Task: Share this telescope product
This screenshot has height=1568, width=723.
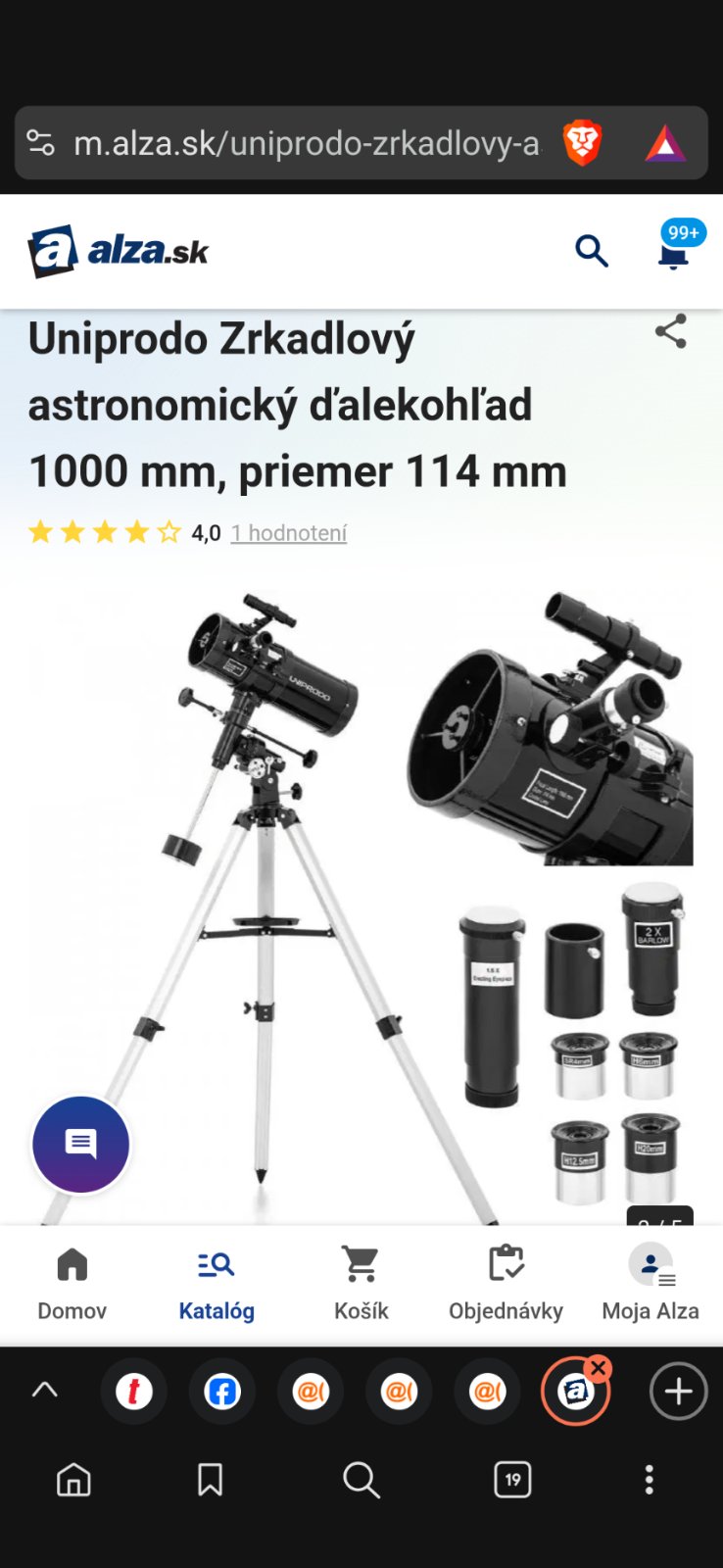Action: point(671,331)
